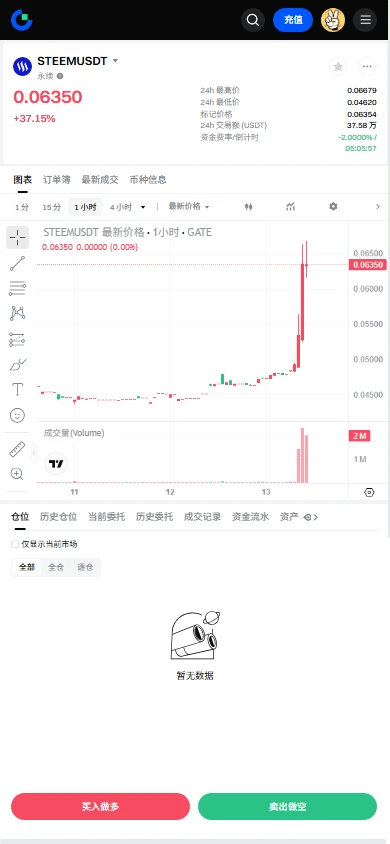Open the three-dot more options

click(367, 67)
